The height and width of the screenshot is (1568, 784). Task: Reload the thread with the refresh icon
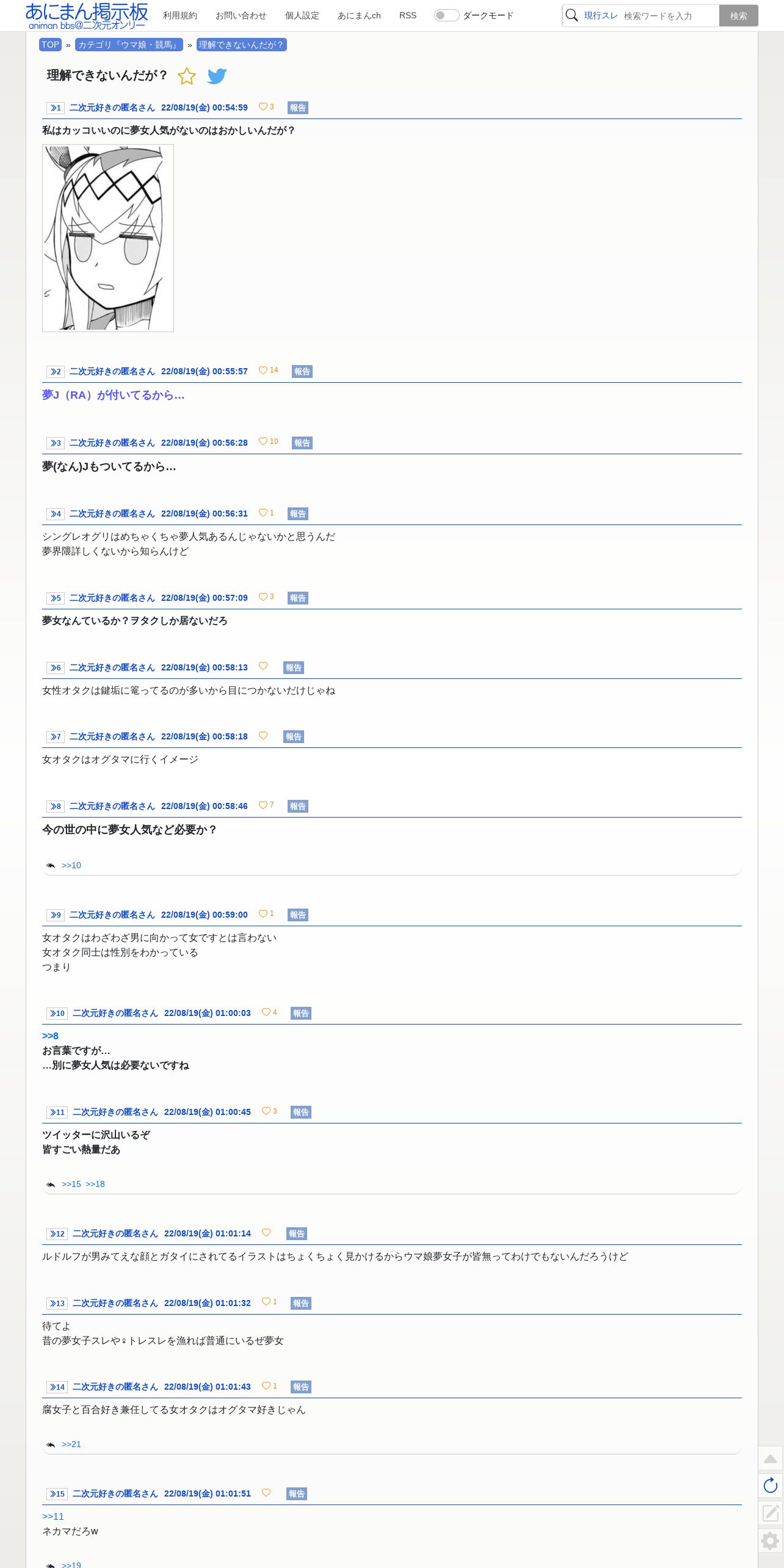(x=771, y=1485)
